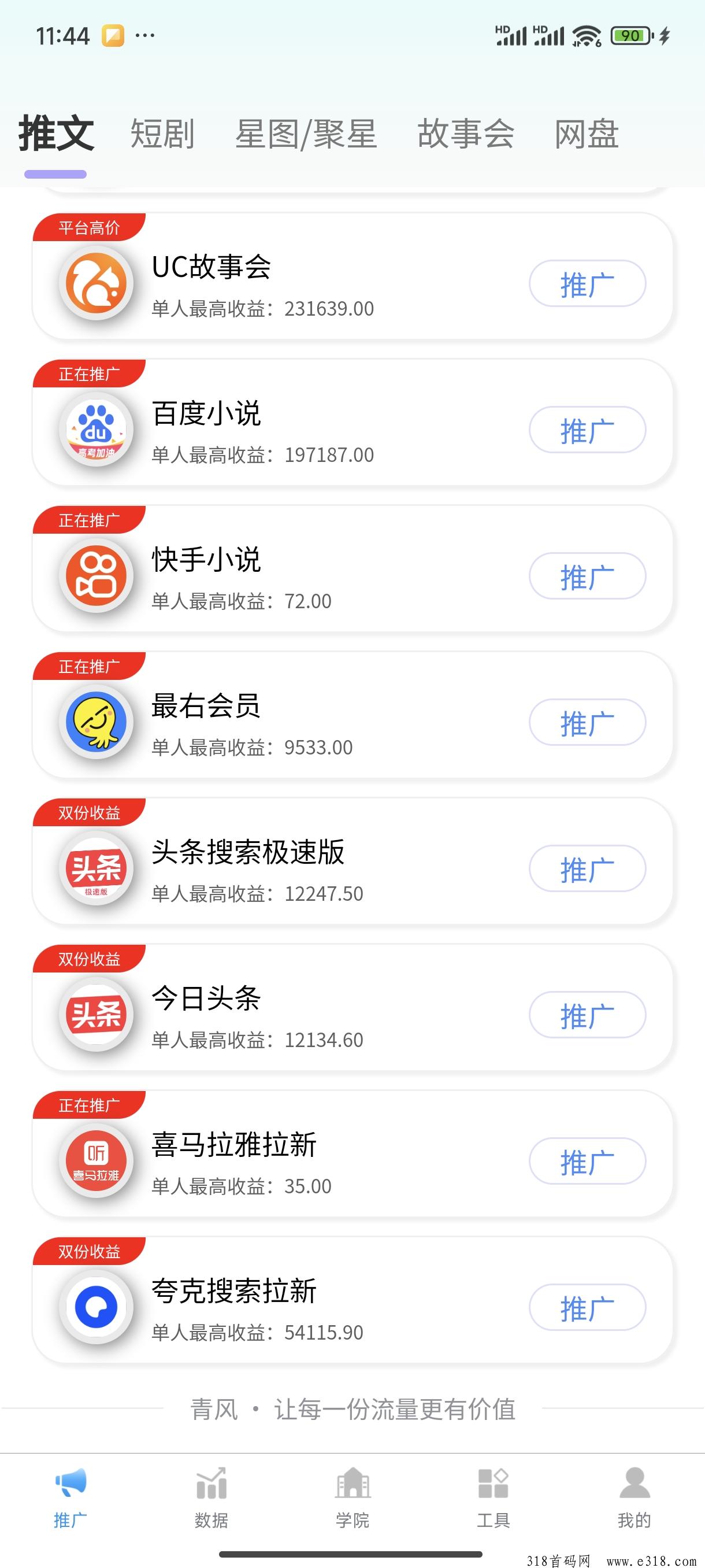This screenshot has width=705, height=1568.
Task: Tap 推广 button for 头条搜索极速版
Action: 587,868
